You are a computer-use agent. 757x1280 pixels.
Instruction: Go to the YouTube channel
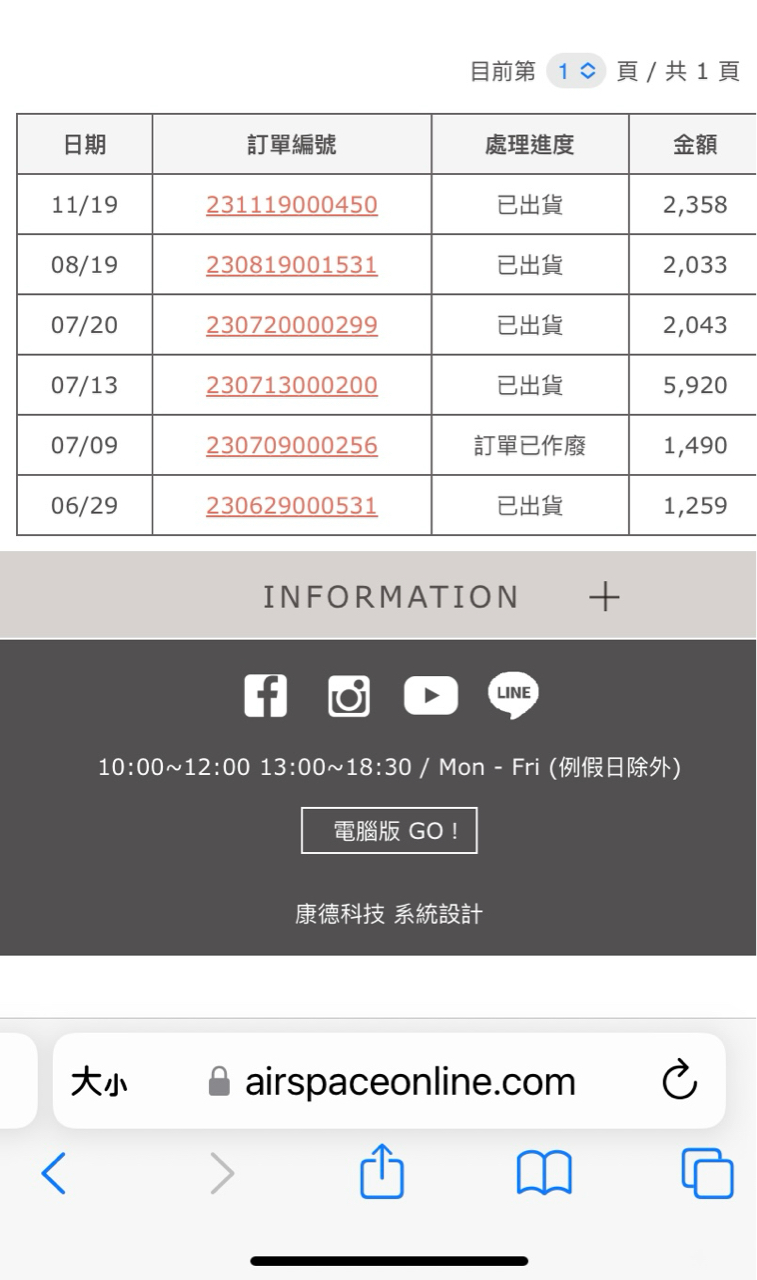430,696
